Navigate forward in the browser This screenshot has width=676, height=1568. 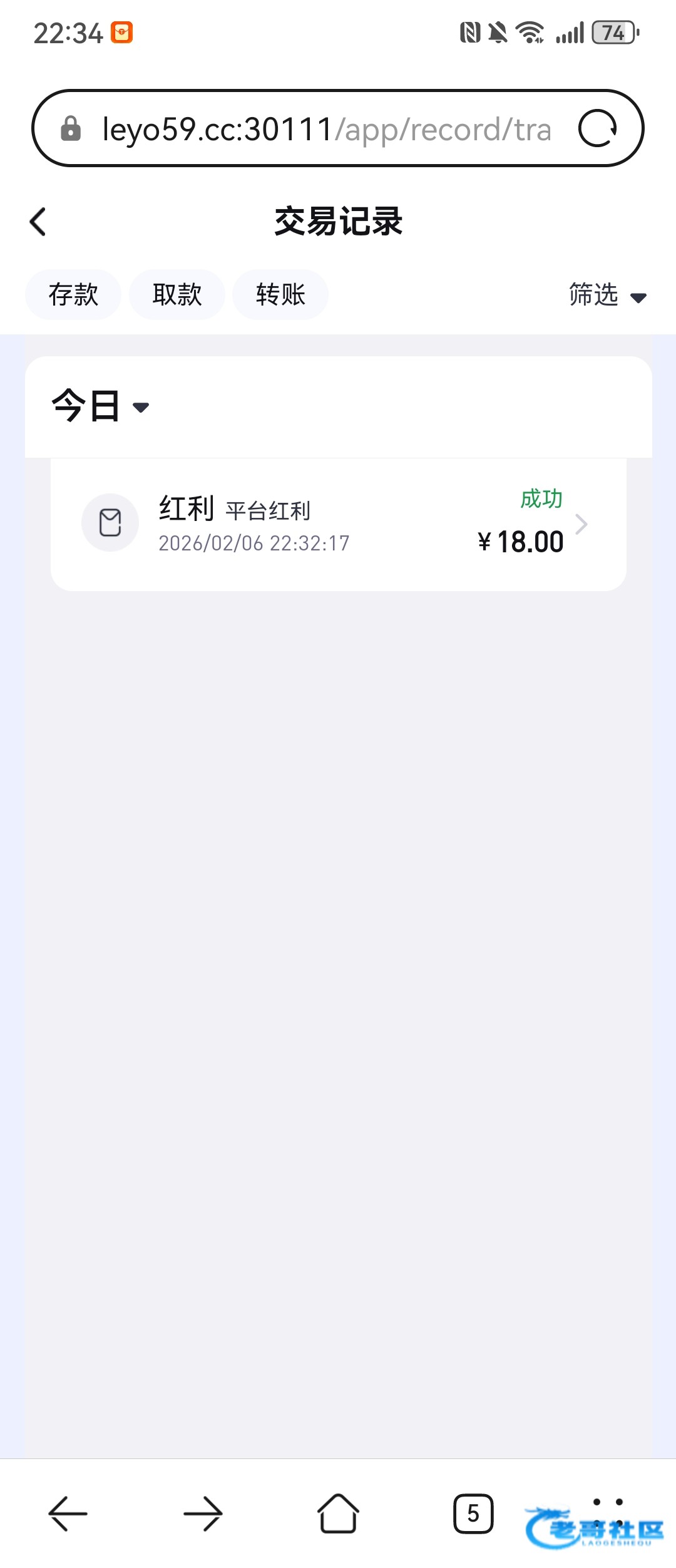click(x=203, y=1514)
